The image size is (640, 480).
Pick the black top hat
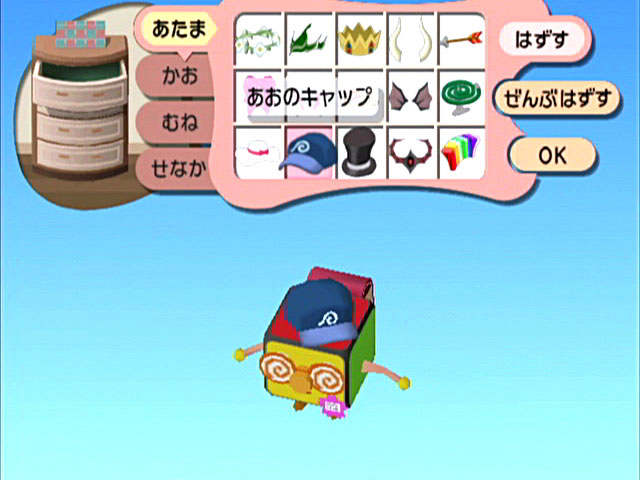point(360,153)
